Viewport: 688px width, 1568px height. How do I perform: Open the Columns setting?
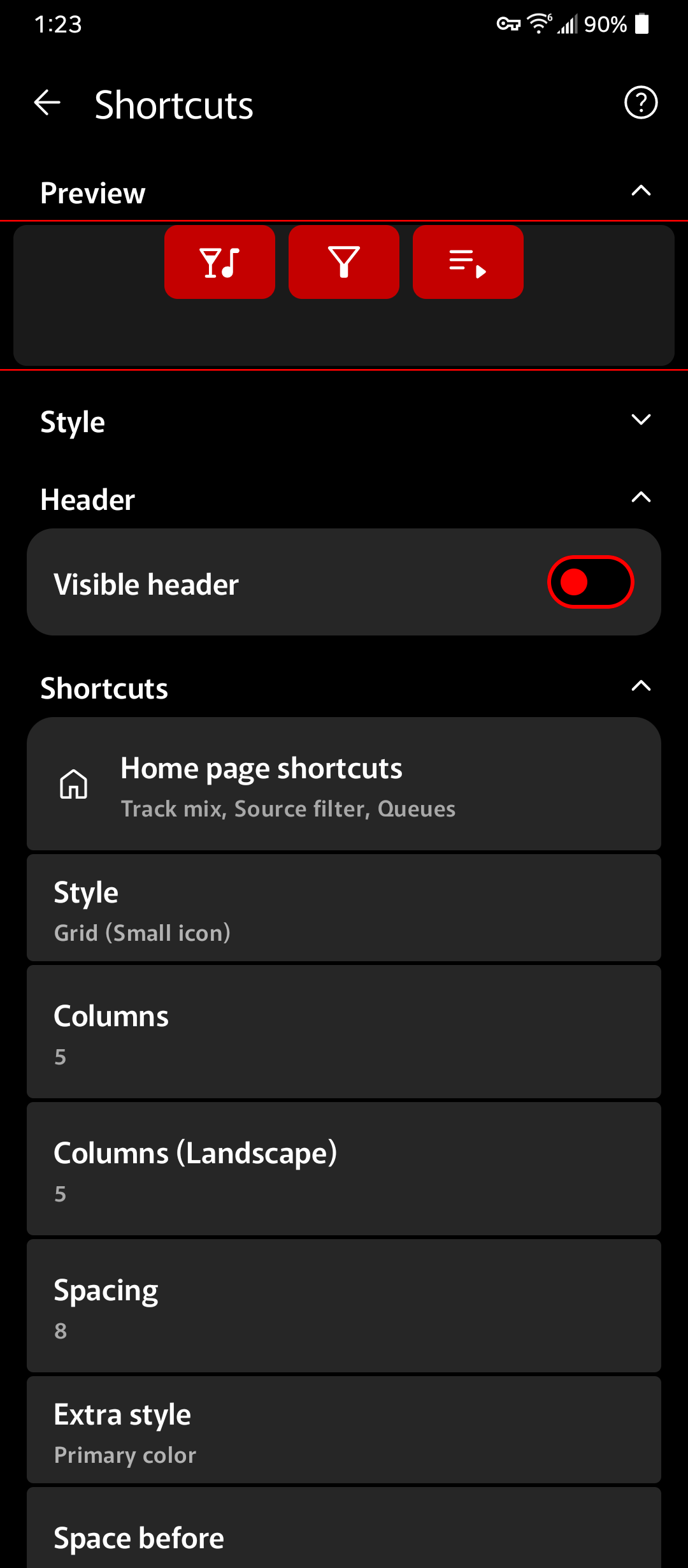(344, 1032)
